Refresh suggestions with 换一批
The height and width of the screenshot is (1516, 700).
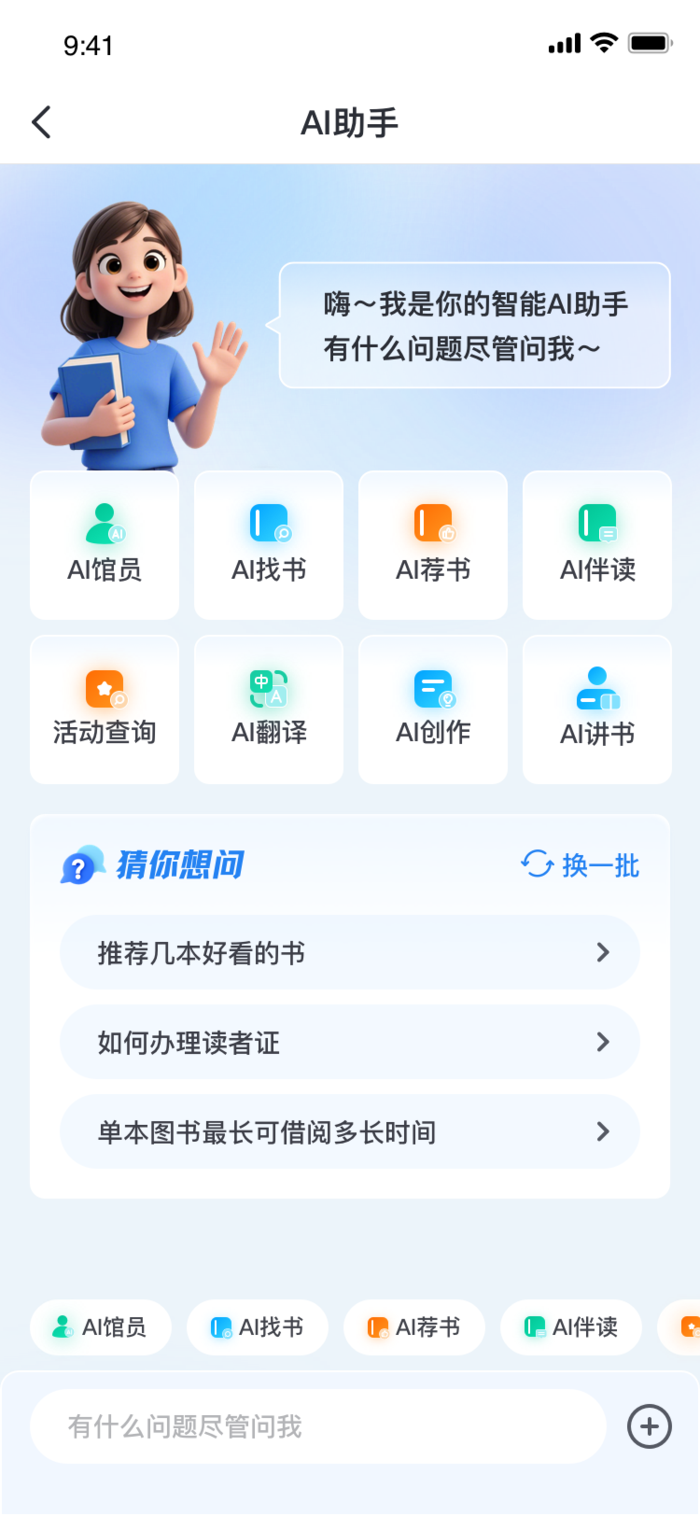[581, 865]
